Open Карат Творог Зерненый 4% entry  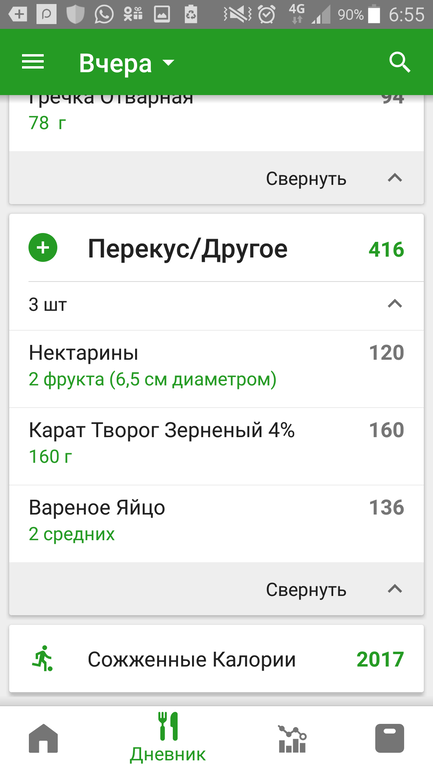pos(216,443)
